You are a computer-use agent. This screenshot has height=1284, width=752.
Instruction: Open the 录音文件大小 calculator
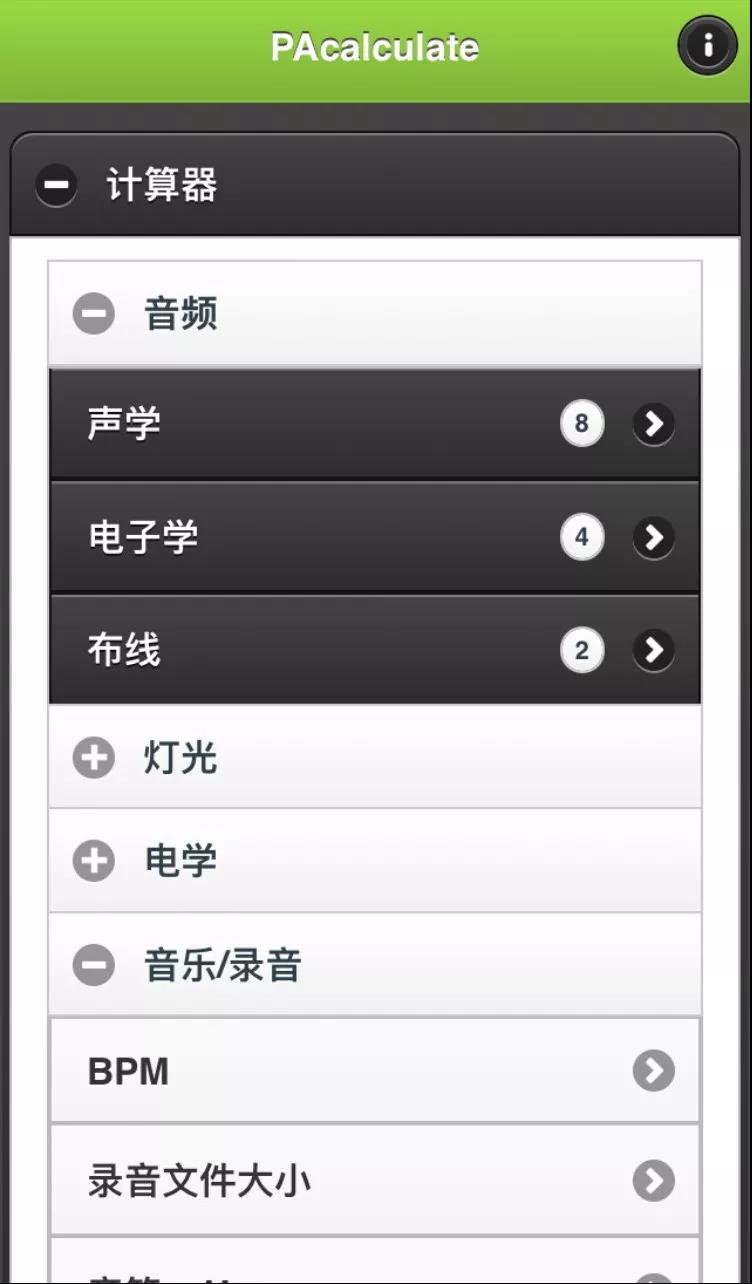(x=375, y=1181)
